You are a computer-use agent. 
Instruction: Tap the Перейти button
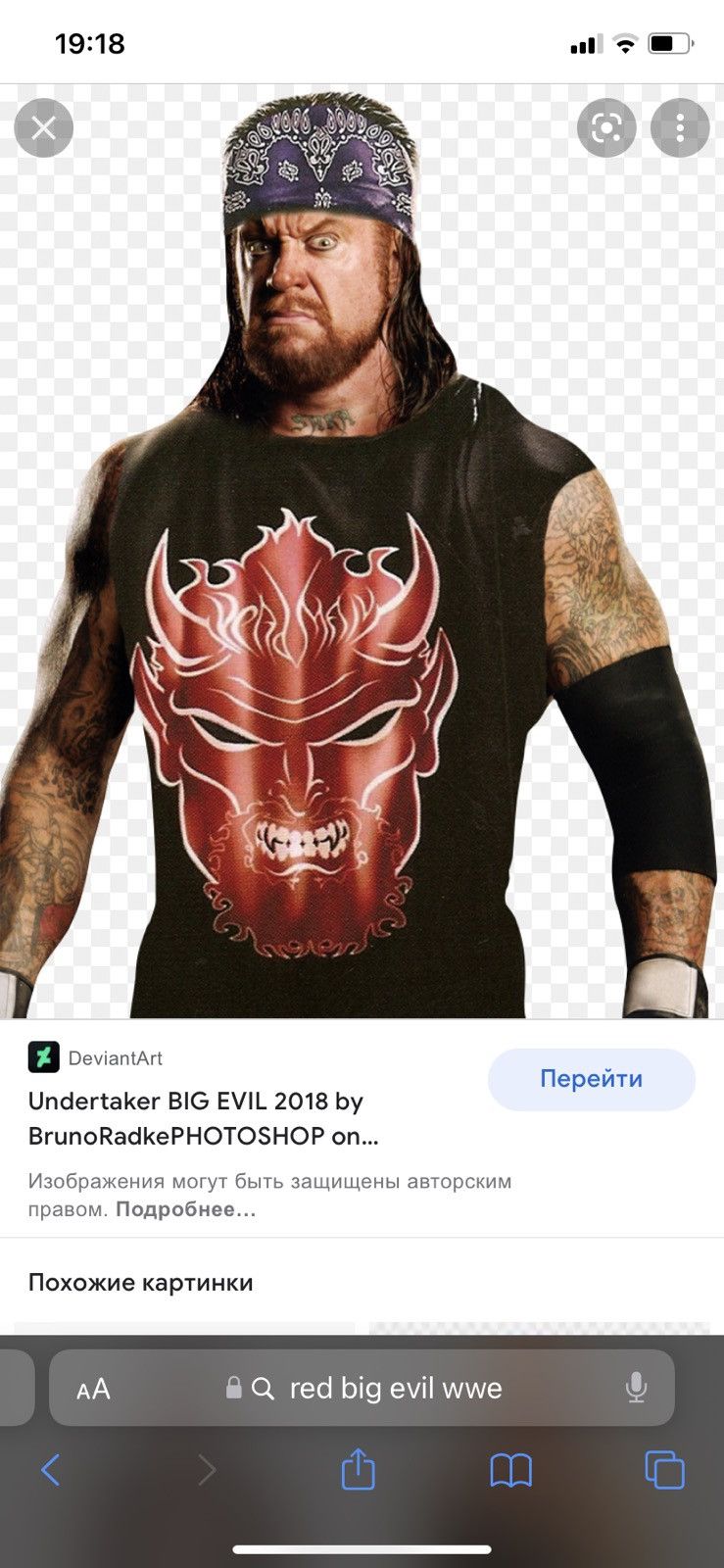(591, 1079)
